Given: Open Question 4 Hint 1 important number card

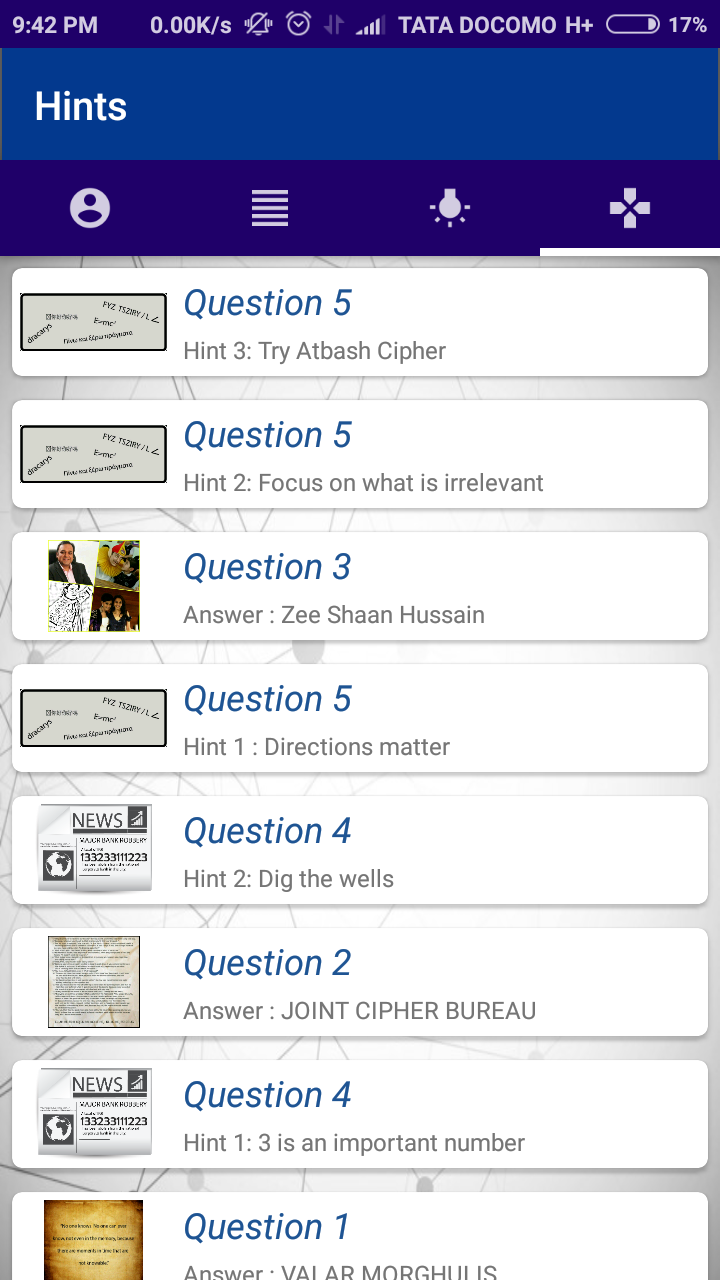Looking at the screenshot, I should pos(360,1114).
